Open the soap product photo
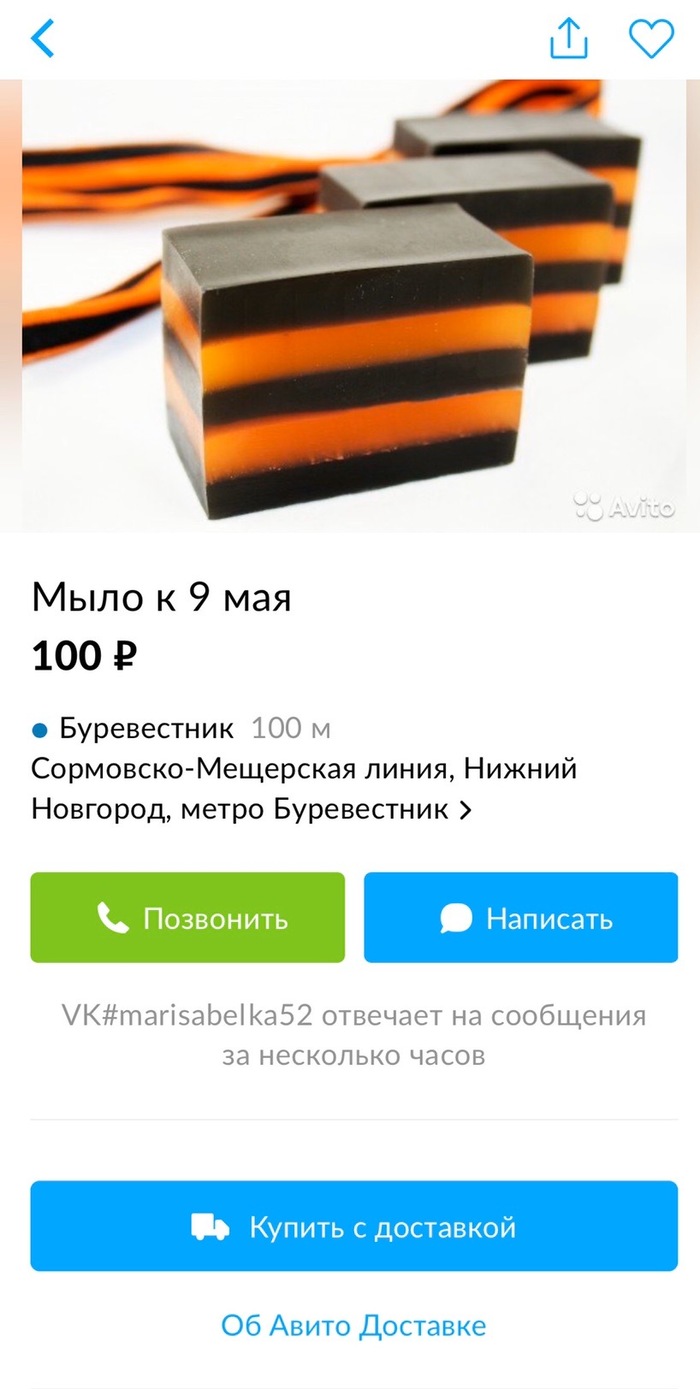 click(350, 305)
